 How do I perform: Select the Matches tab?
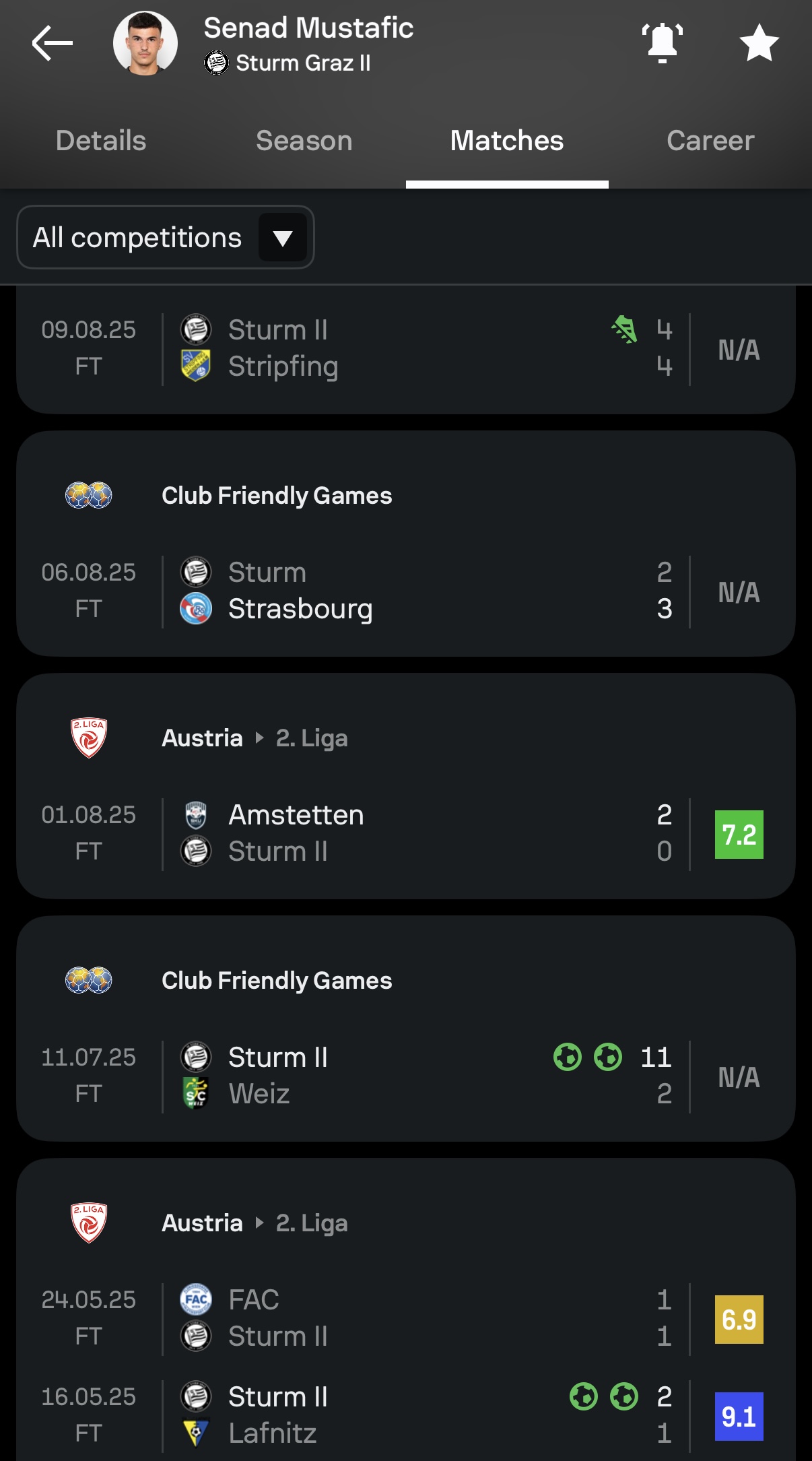[507, 141]
